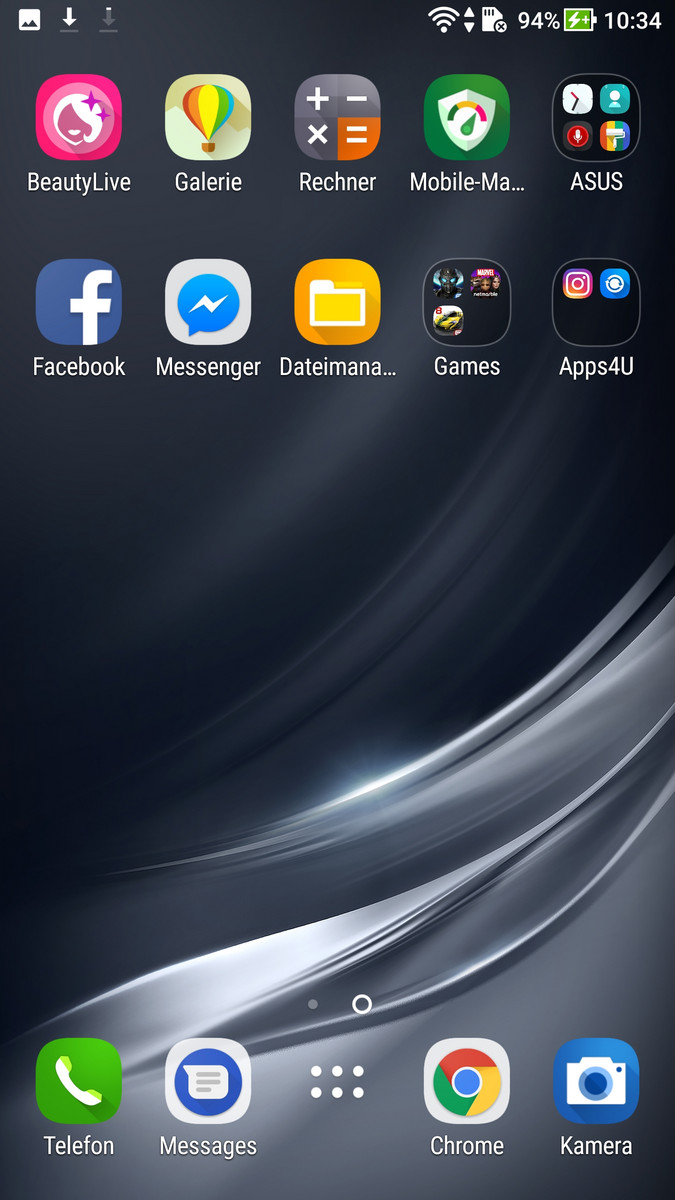Open the Messenger app
This screenshot has width=675, height=1200.
(208, 302)
